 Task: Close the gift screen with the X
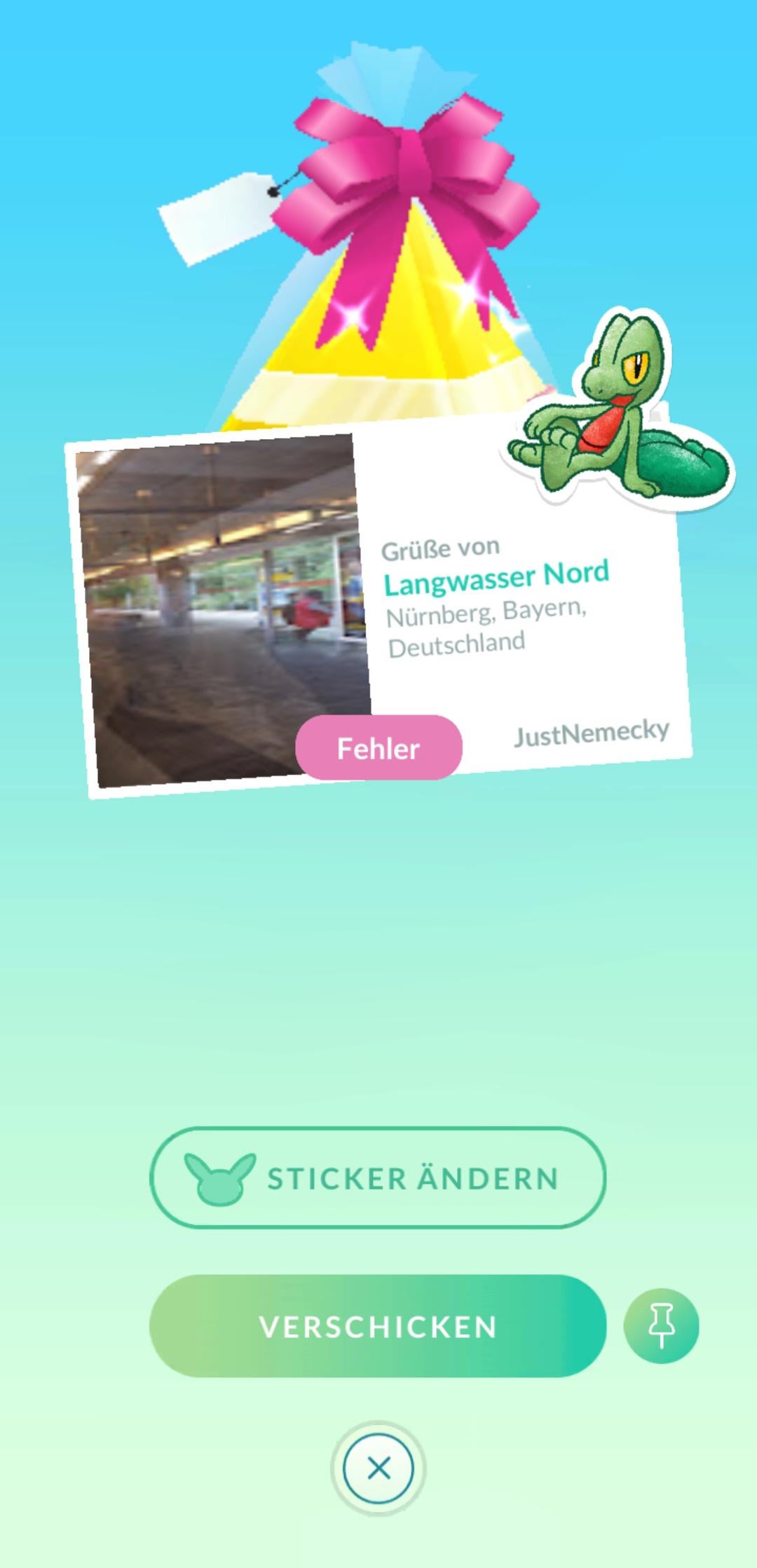(x=378, y=1468)
